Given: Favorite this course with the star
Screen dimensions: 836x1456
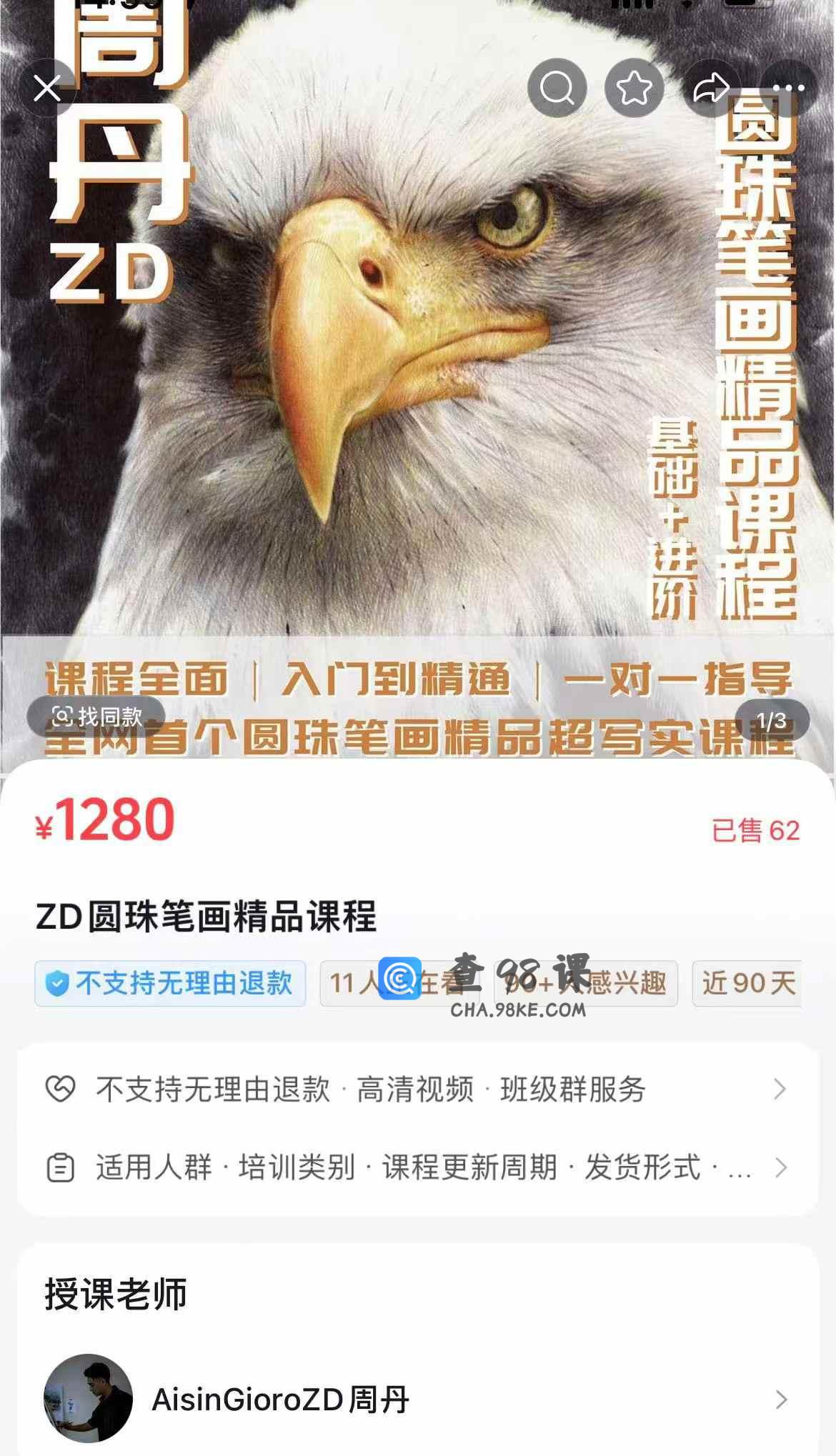Looking at the screenshot, I should [635, 89].
